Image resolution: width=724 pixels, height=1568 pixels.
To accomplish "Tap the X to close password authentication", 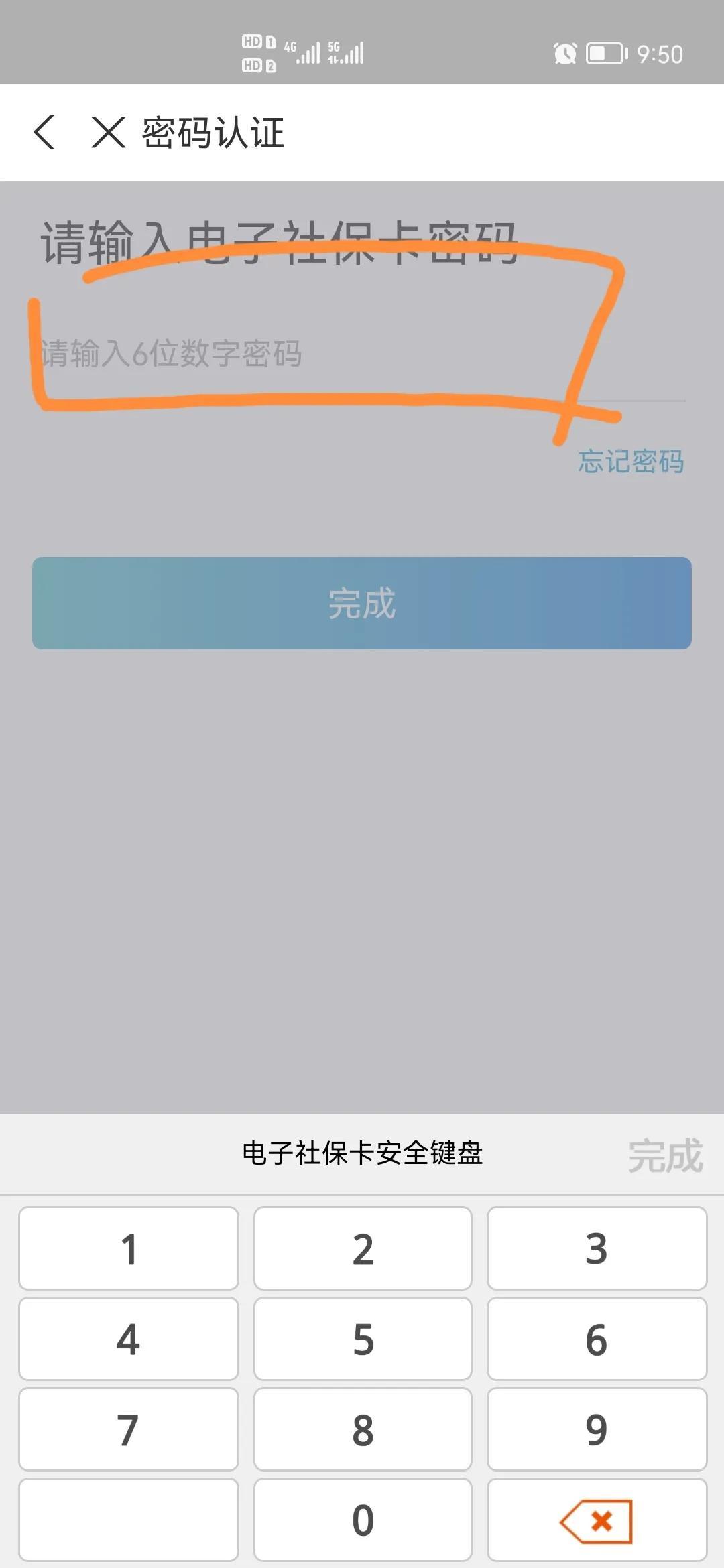I will click(x=109, y=132).
